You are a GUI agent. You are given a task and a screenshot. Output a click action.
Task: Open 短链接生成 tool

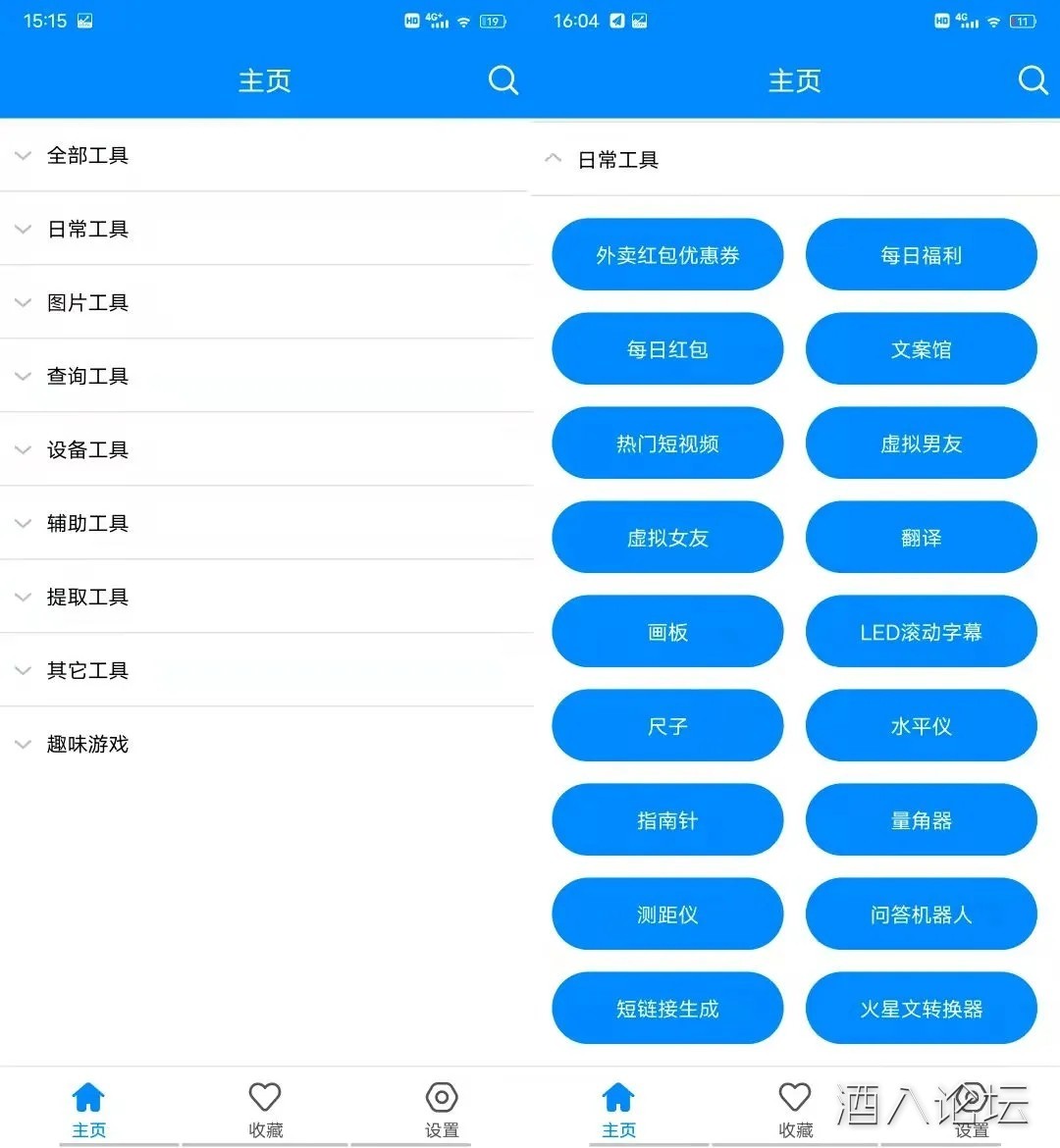tap(667, 1009)
